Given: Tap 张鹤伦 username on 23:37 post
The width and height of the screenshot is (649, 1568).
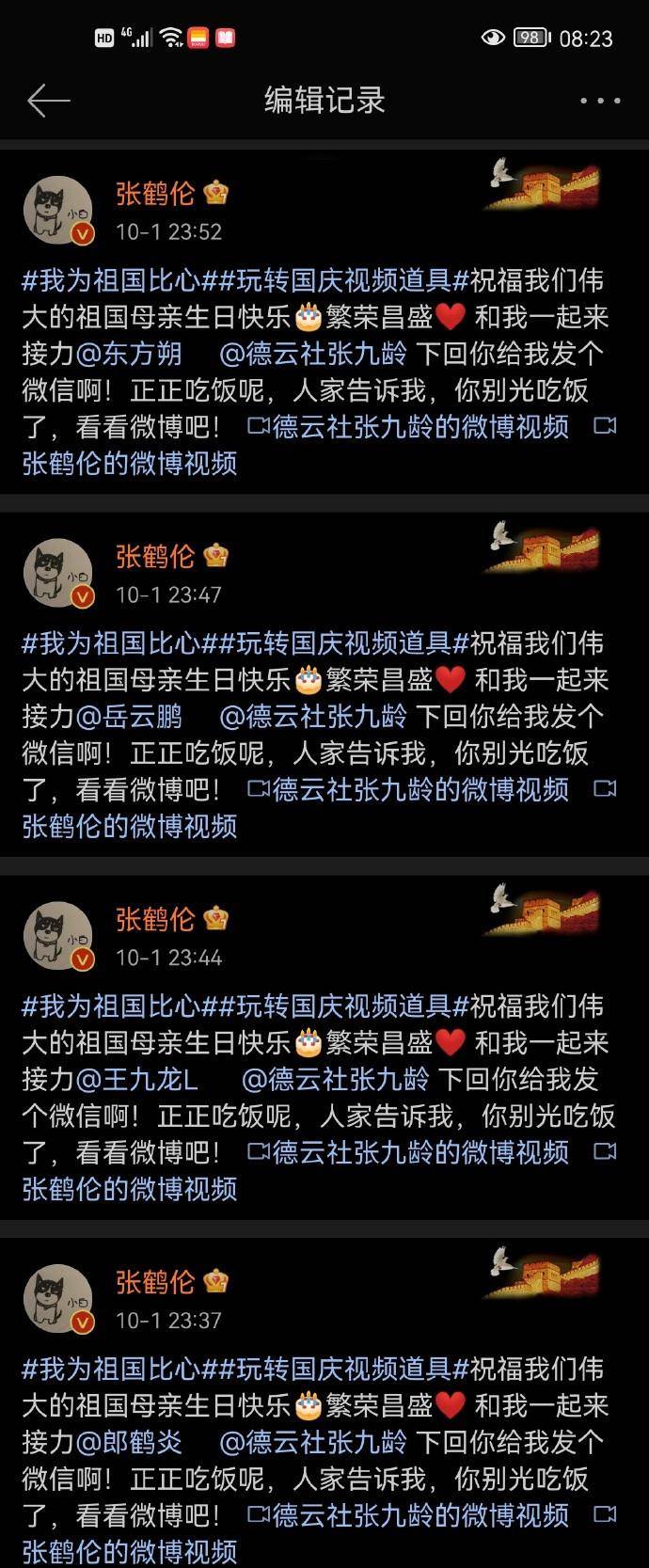Looking at the screenshot, I should point(155,1281).
